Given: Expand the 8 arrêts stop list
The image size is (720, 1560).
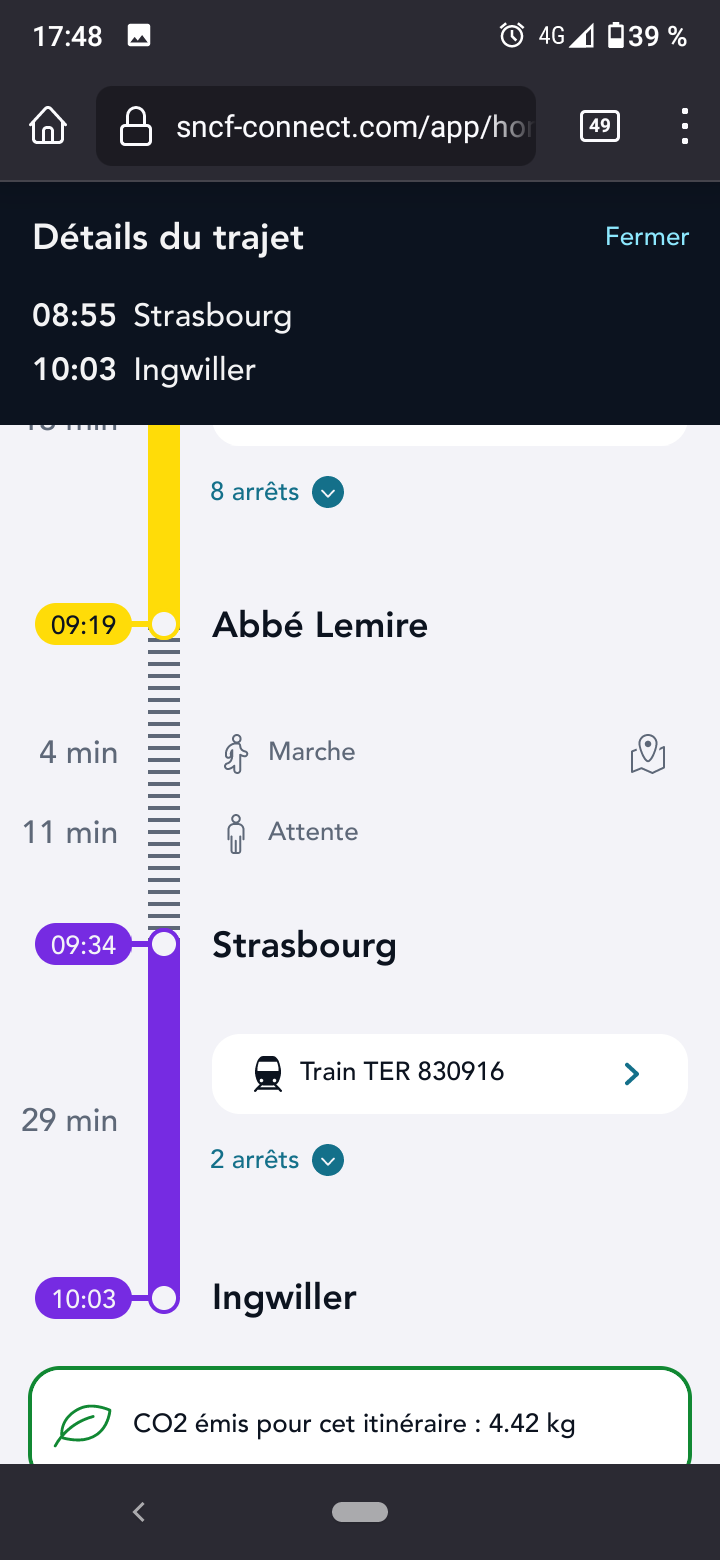Looking at the screenshot, I should [277, 492].
